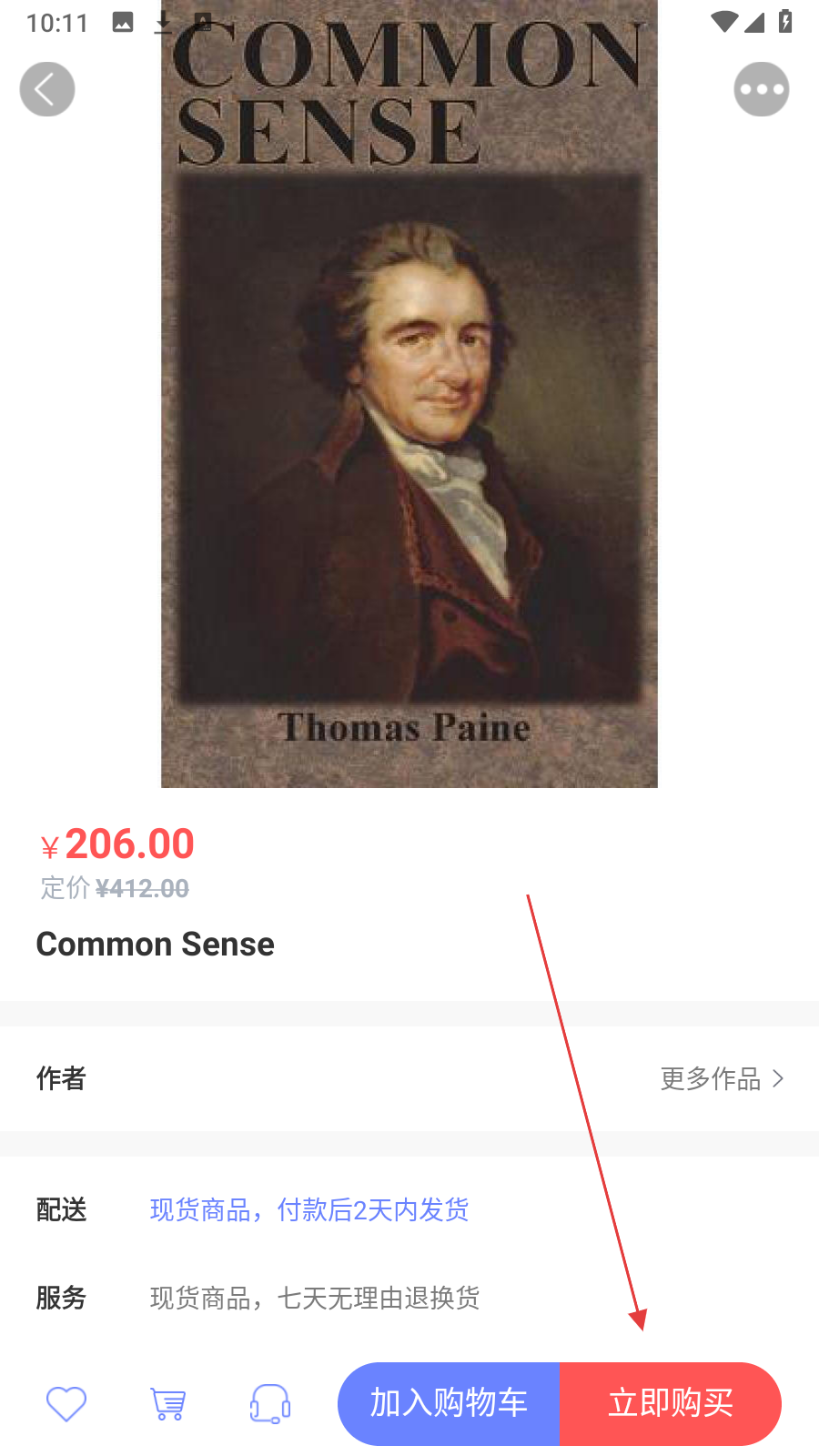Open 更多作品 for more works

pyautogui.click(x=722, y=1078)
